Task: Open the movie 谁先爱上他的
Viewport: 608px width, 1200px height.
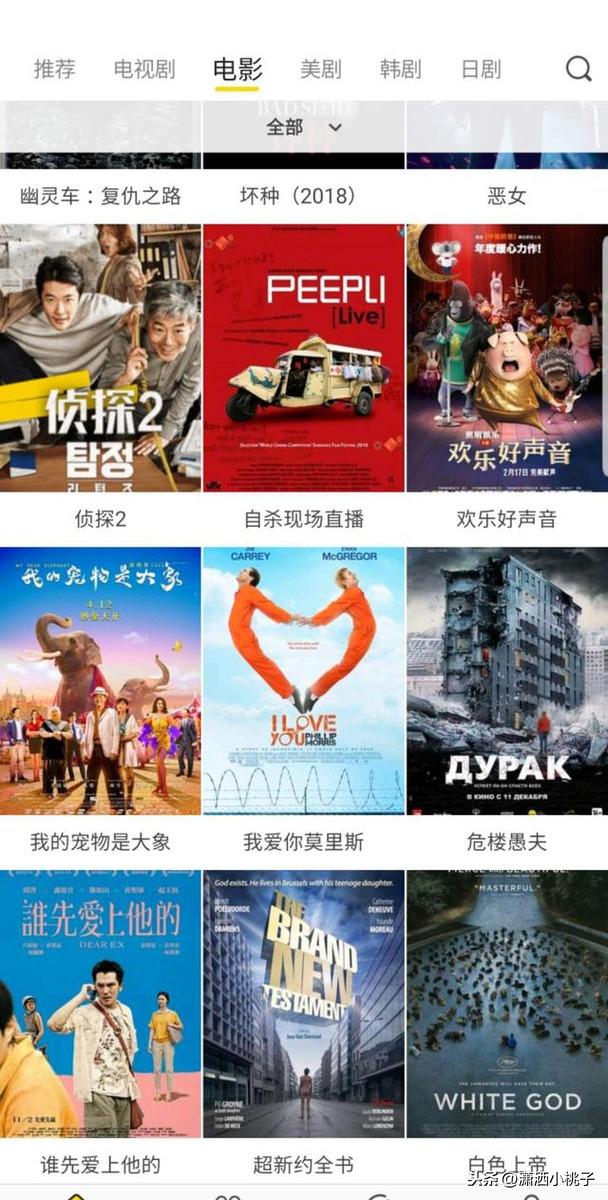Action: (100, 1004)
